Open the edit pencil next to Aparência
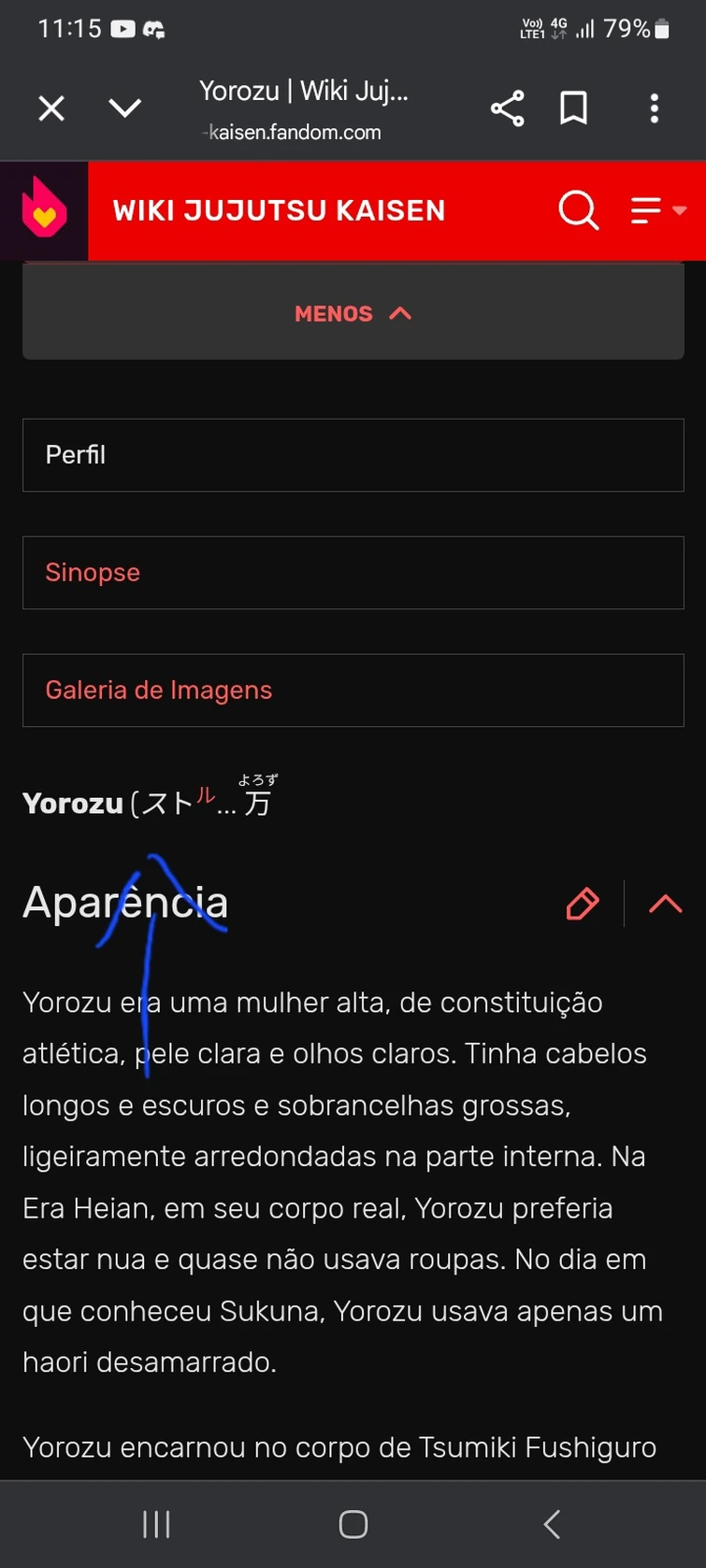 click(581, 904)
